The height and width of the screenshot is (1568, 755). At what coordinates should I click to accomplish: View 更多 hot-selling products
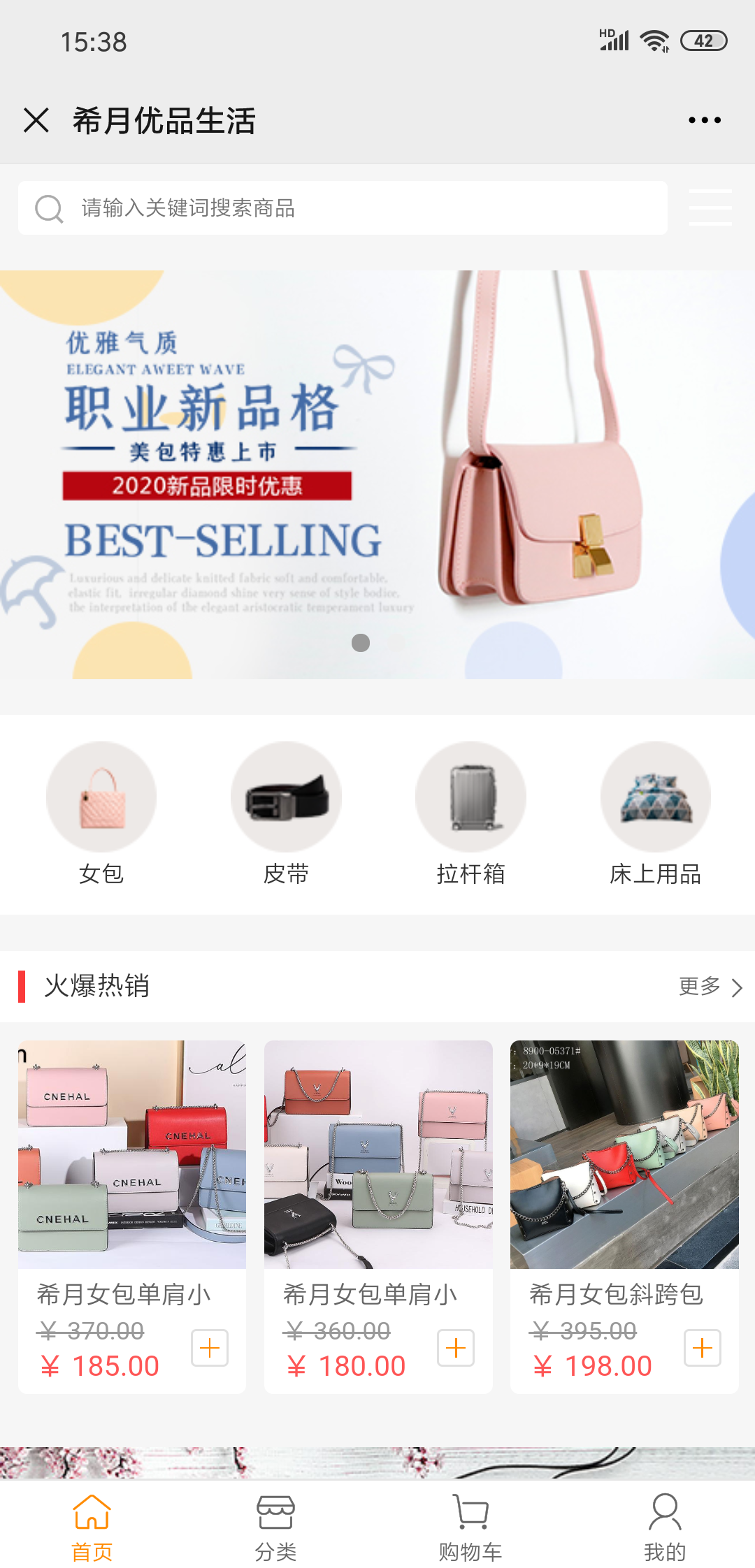click(x=710, y=987)
